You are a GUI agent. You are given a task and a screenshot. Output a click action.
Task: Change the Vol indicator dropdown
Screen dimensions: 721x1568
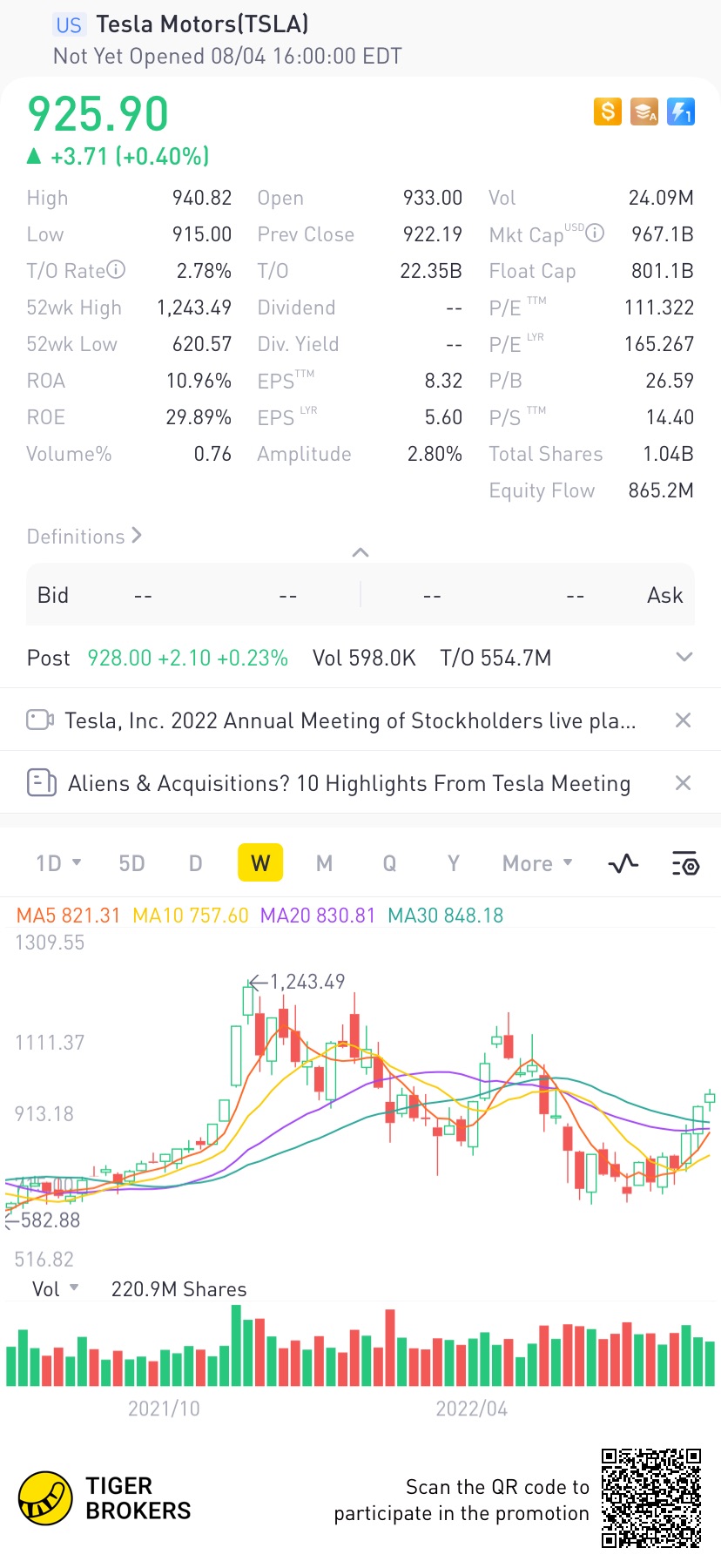click(x=55, y=1288)
